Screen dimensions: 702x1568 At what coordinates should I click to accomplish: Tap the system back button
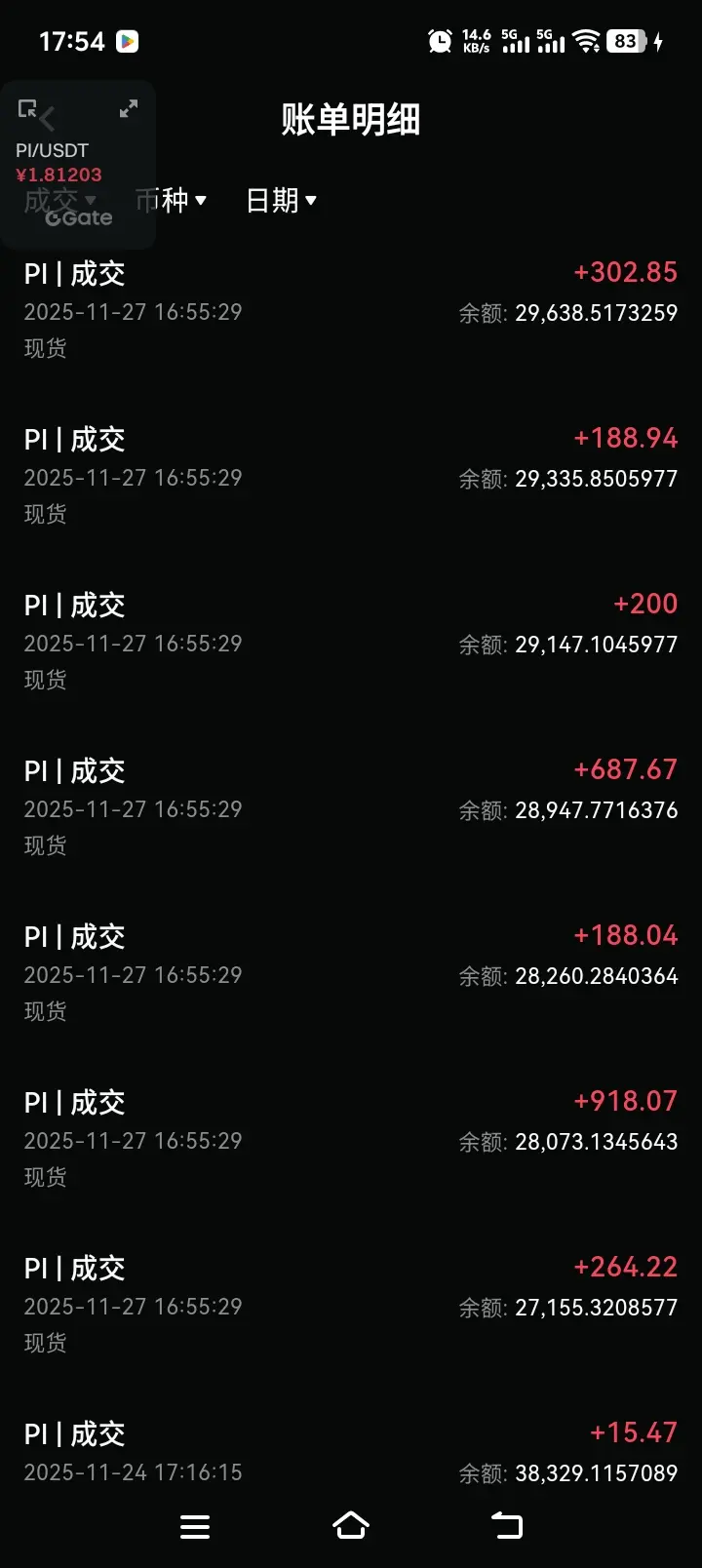point(506,1526)
